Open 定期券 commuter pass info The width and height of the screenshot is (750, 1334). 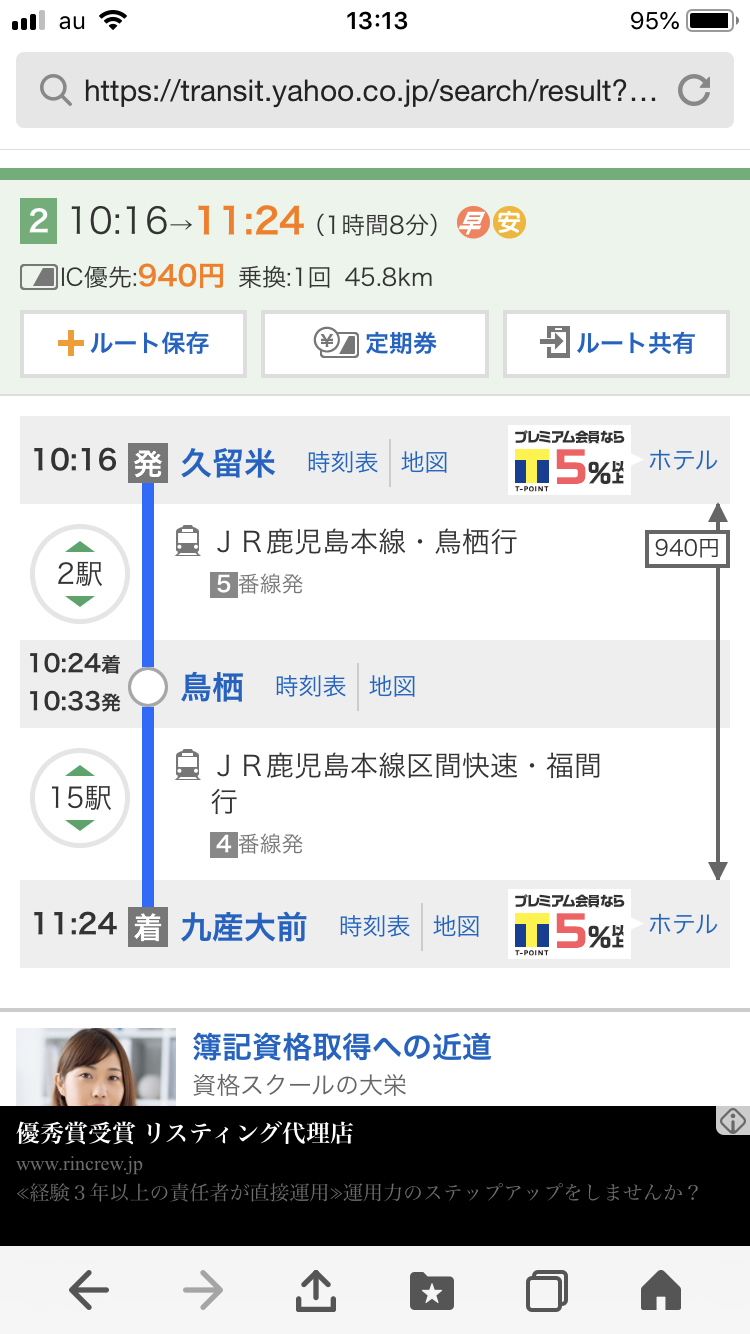click(375, 343)
